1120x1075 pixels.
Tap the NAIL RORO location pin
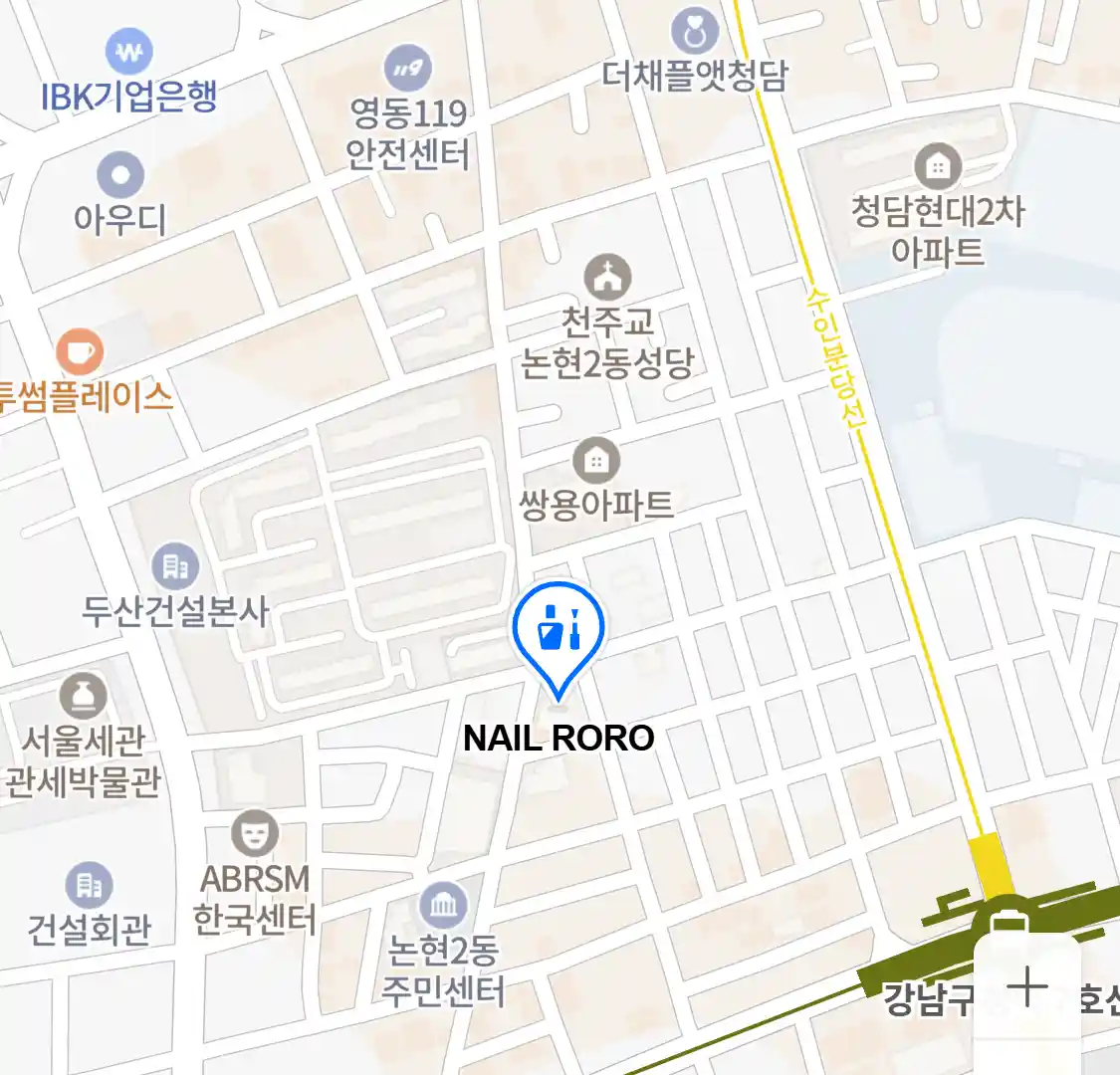click(558, 631)
